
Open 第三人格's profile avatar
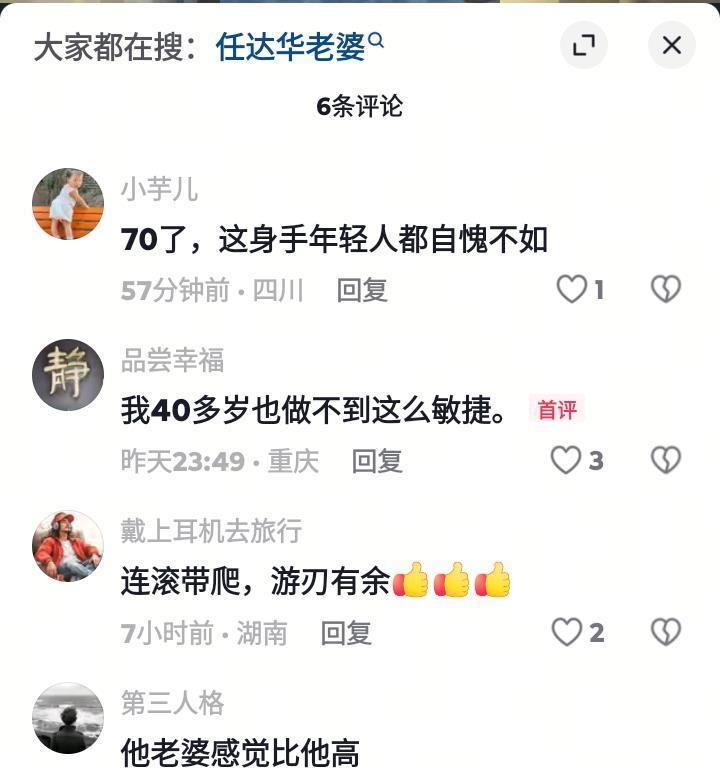(68, 718)
